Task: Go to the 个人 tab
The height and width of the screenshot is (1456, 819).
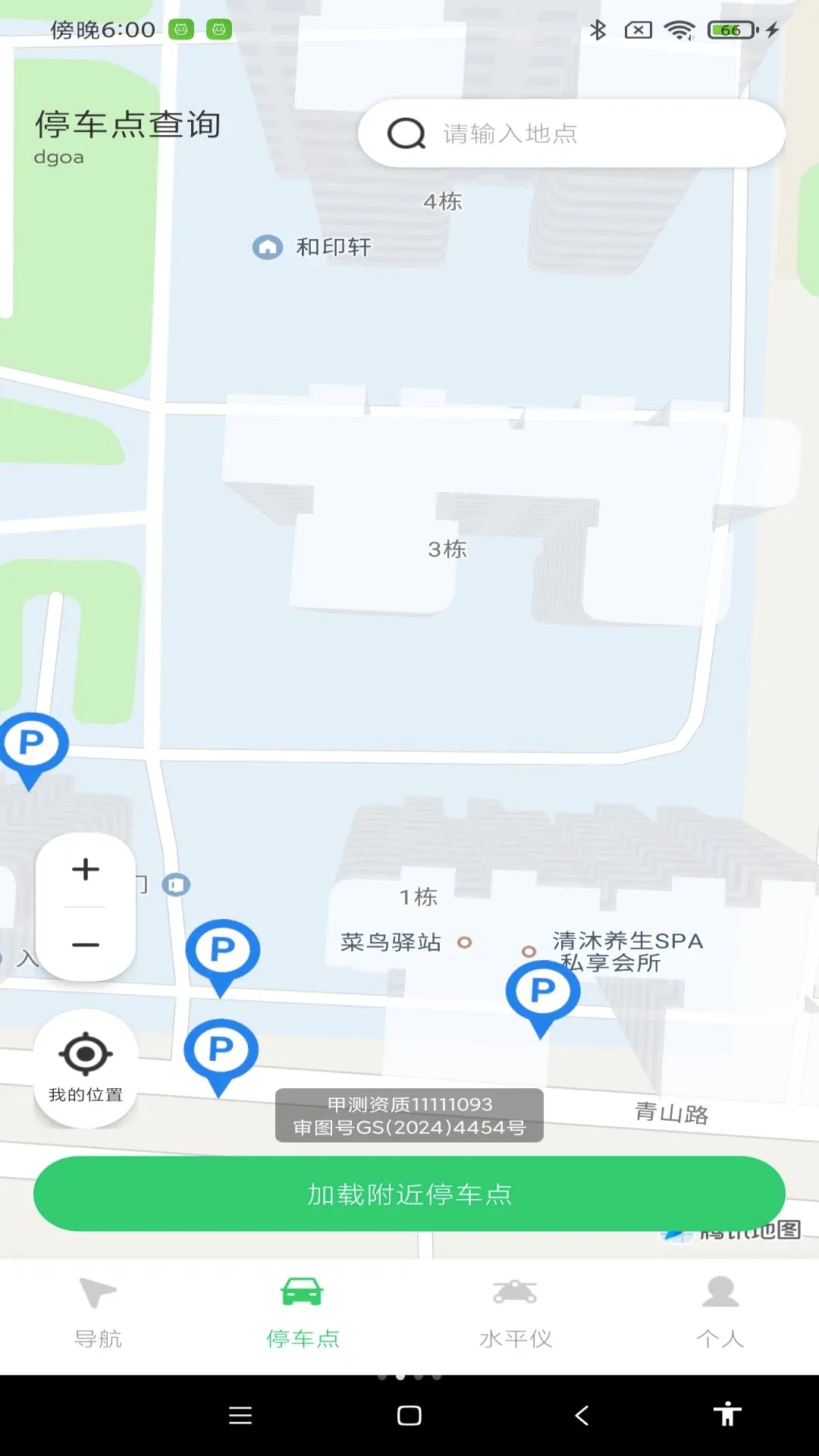Action: coord(720,1313)
